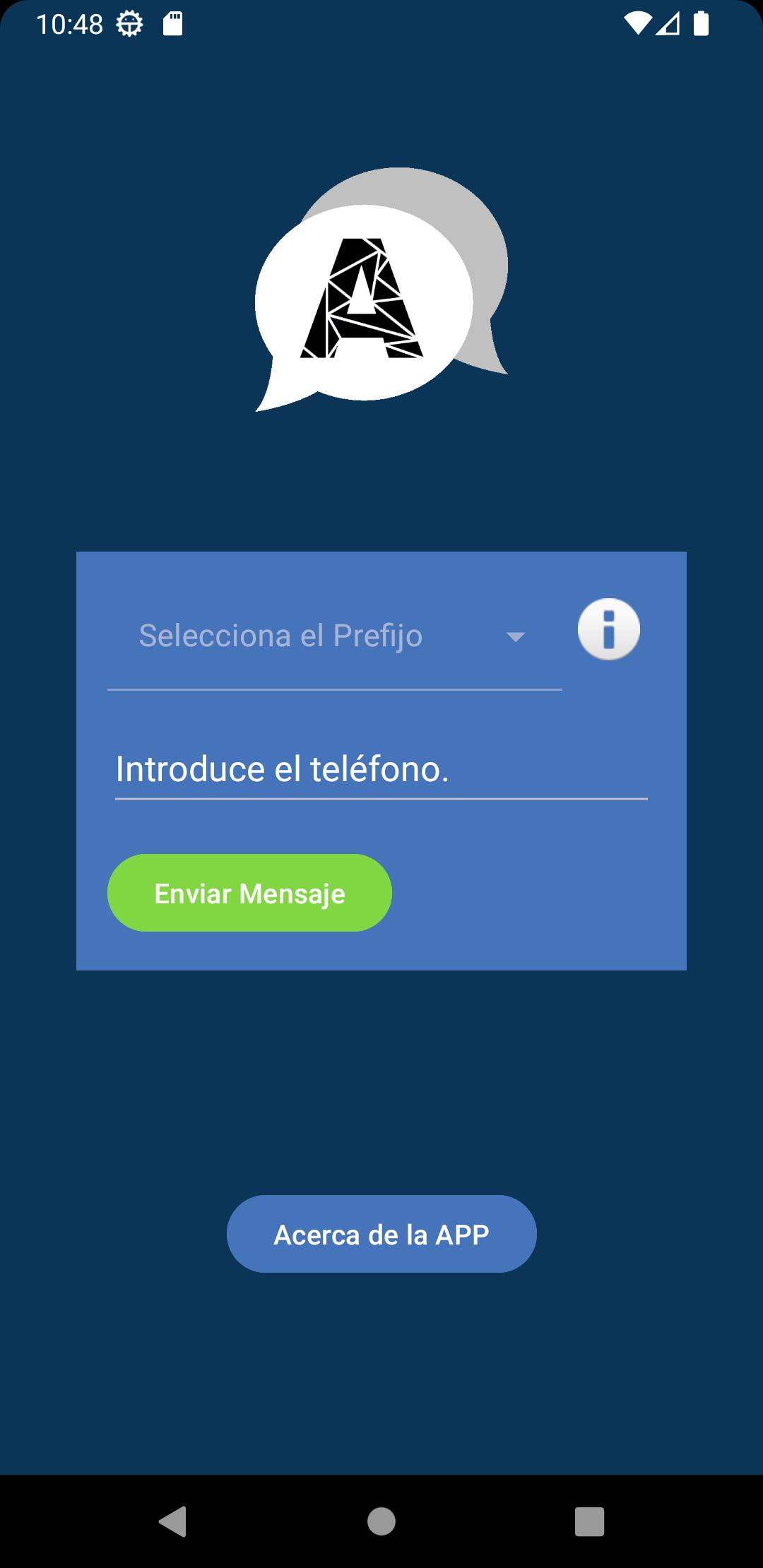
Task: Tap the info icon beside prefix selector
Action: point(609,629)
